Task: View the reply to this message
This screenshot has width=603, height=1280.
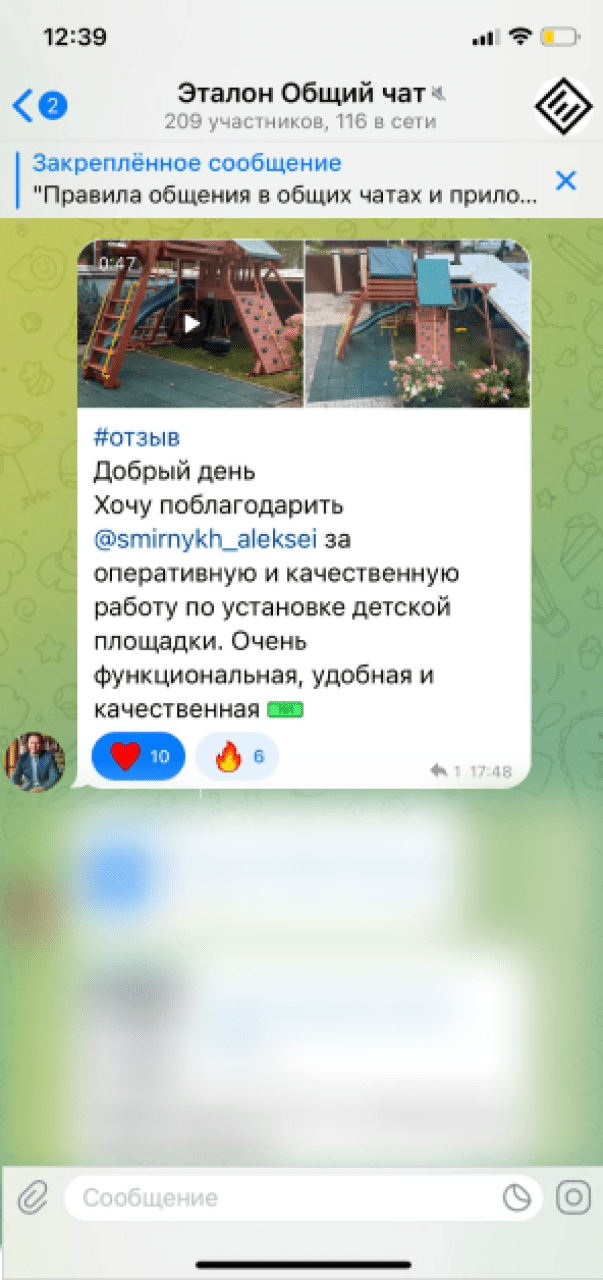Action: pyautogui.click(x=444, y=771)
